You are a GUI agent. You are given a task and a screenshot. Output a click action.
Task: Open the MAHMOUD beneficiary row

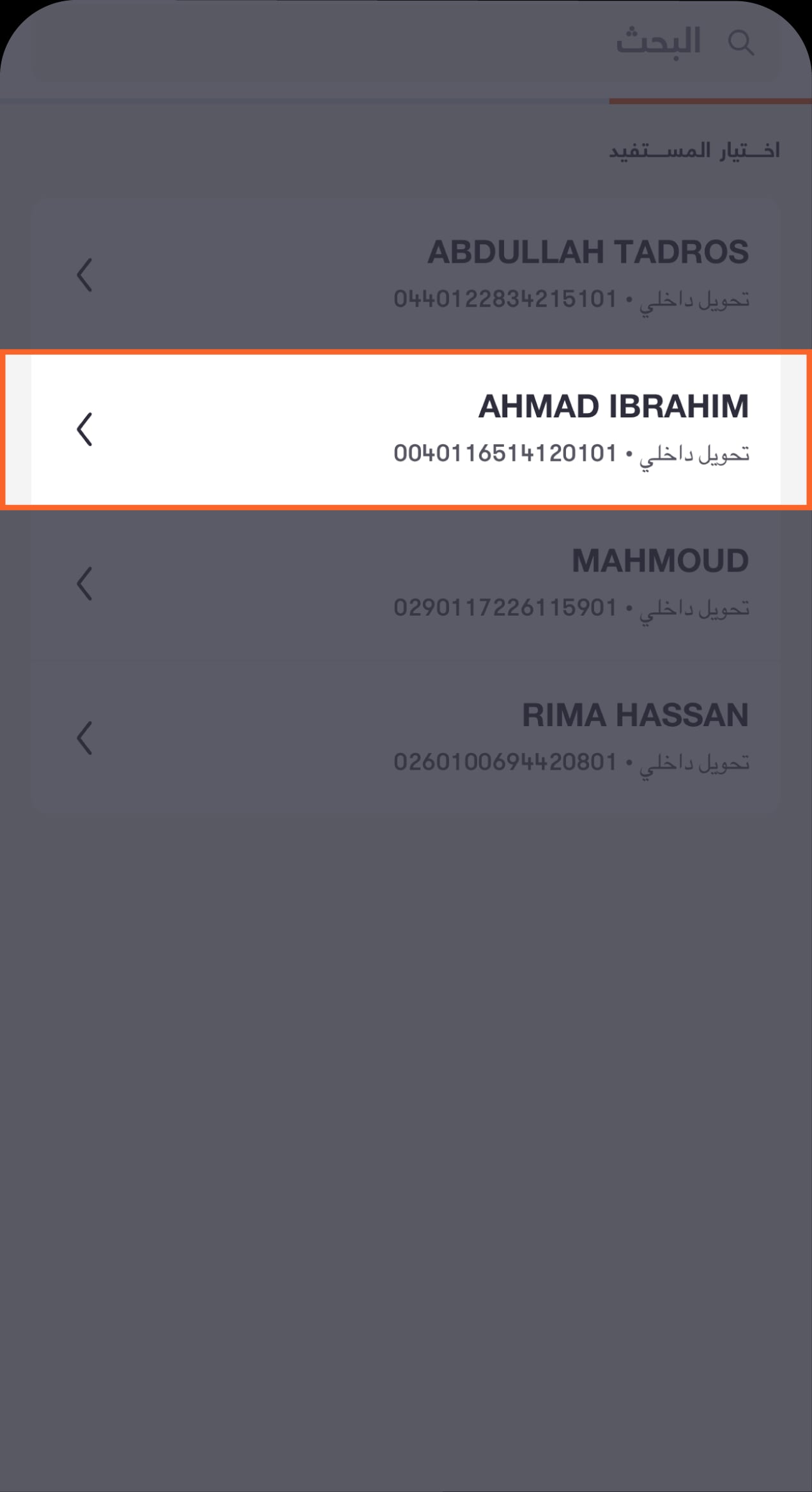pyautogui.click(x=406, y=583)
